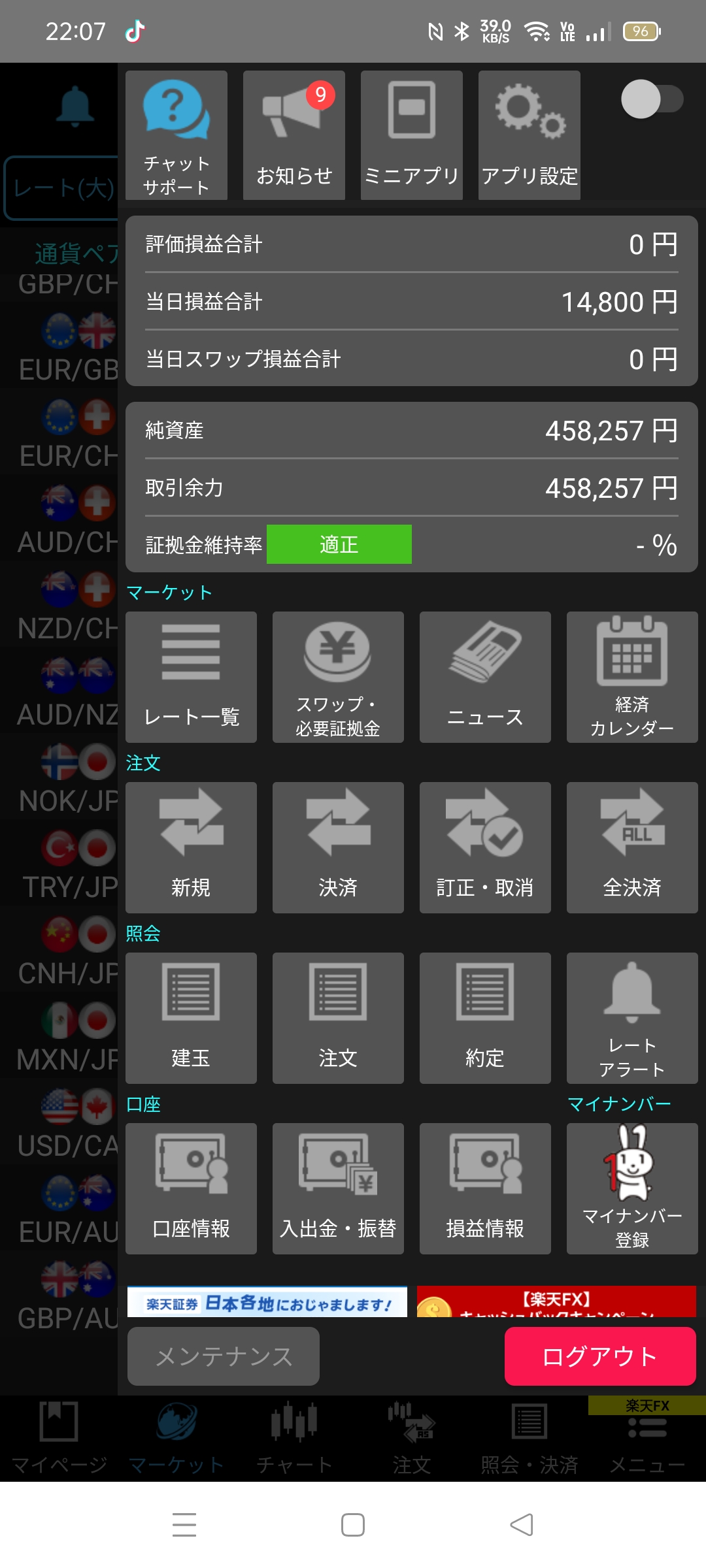
Task: Tap the ログアウト logout button
Action: (600, 1356)
